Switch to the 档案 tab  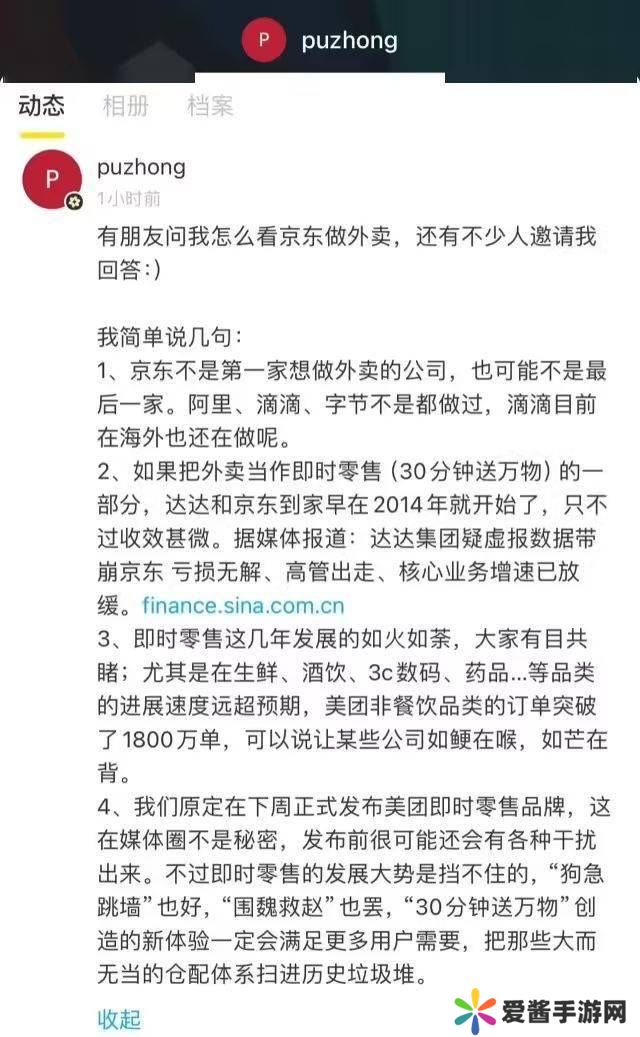point(210,105)
